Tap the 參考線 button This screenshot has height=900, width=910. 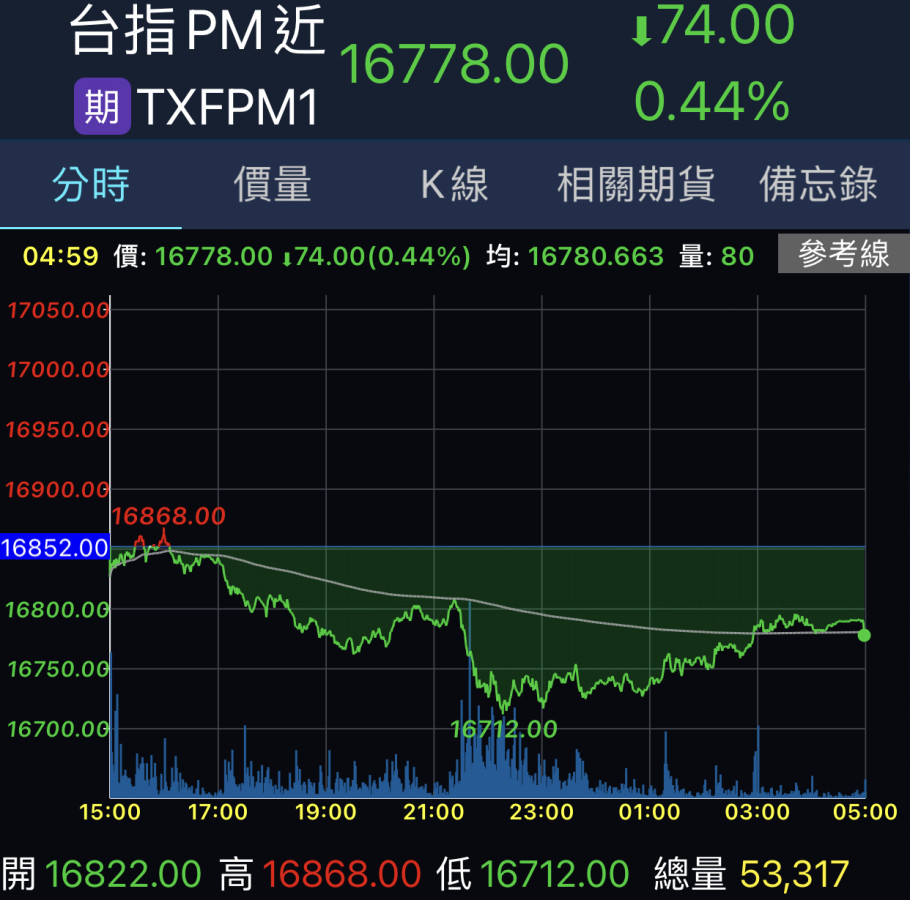[843, 255]
